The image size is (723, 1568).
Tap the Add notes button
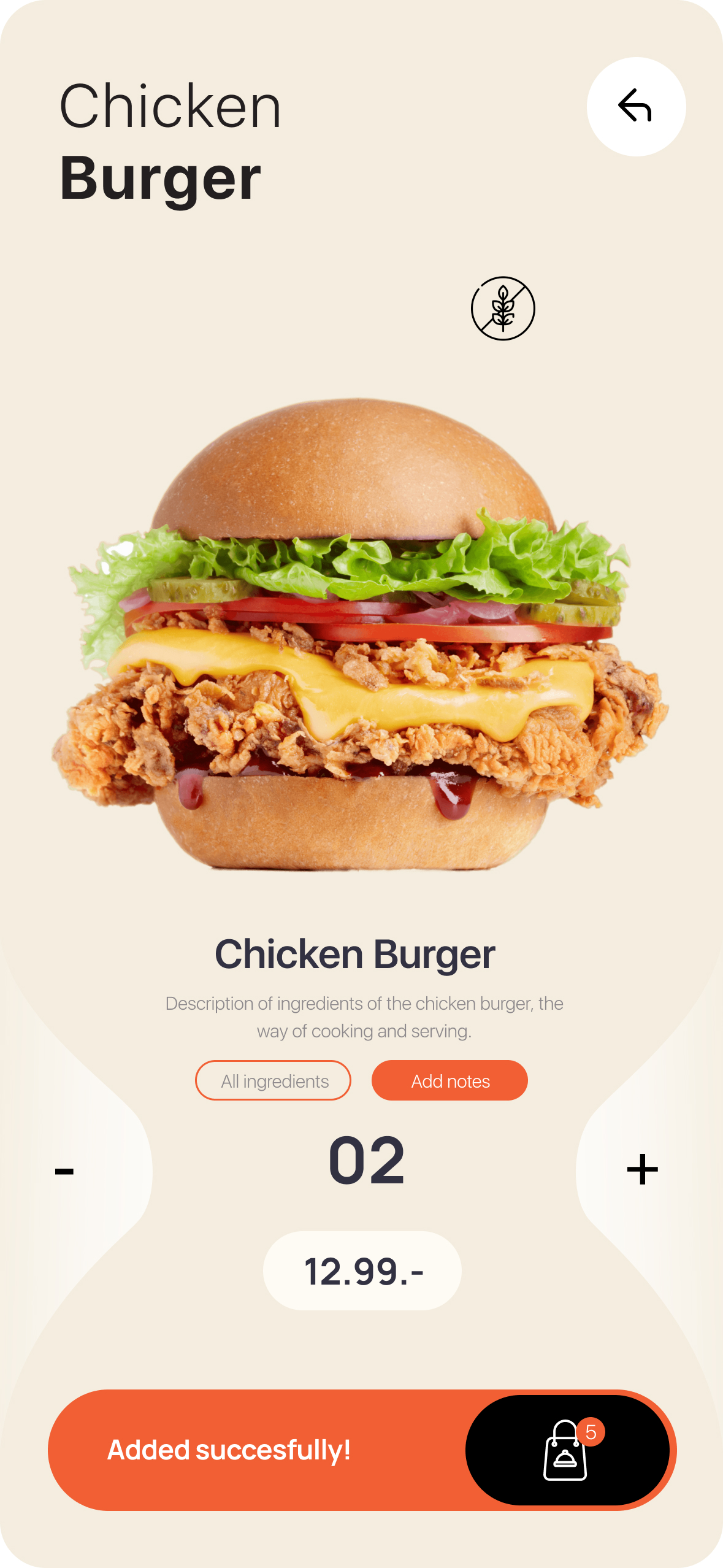click(449, 1080)
